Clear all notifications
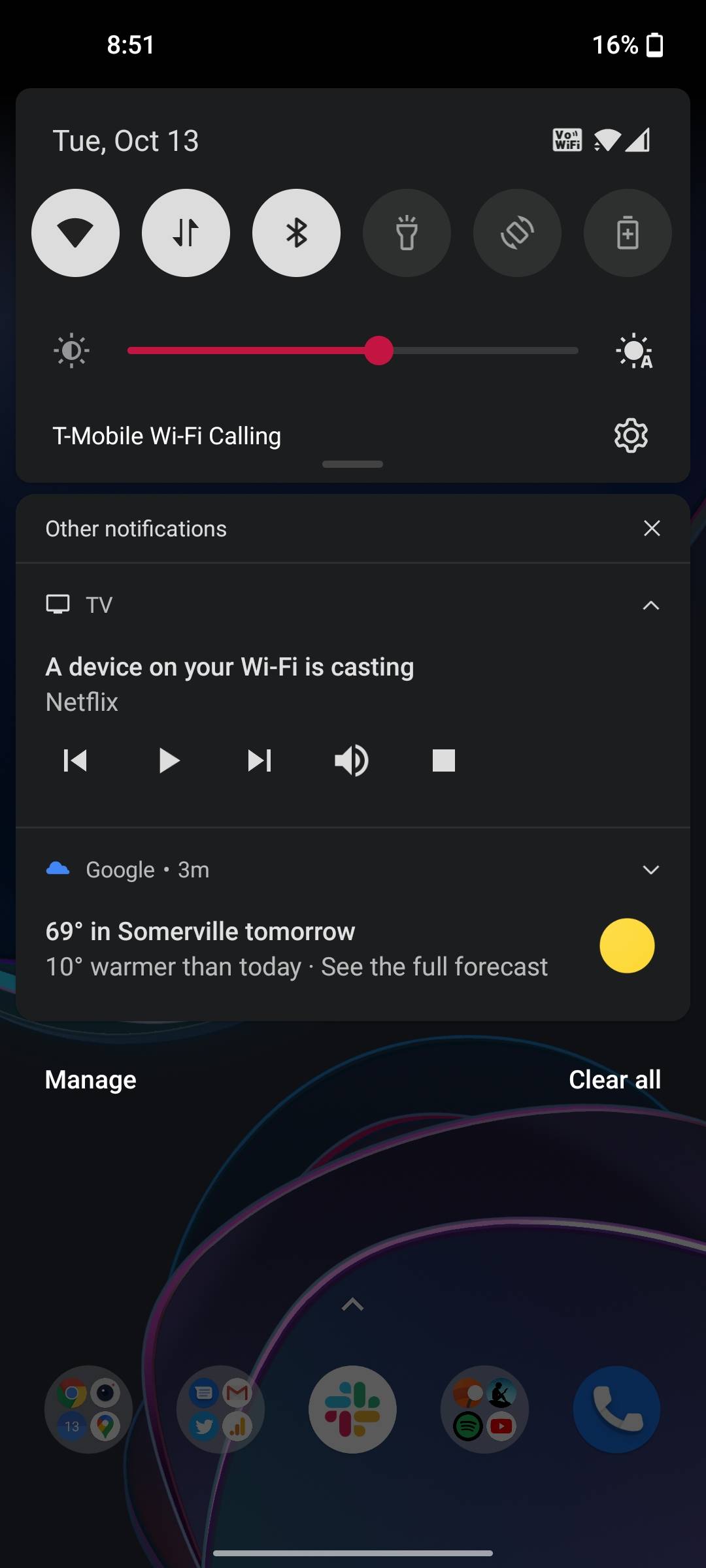This screenshot has width=706, height=1568. click(x=614, y=1079)
